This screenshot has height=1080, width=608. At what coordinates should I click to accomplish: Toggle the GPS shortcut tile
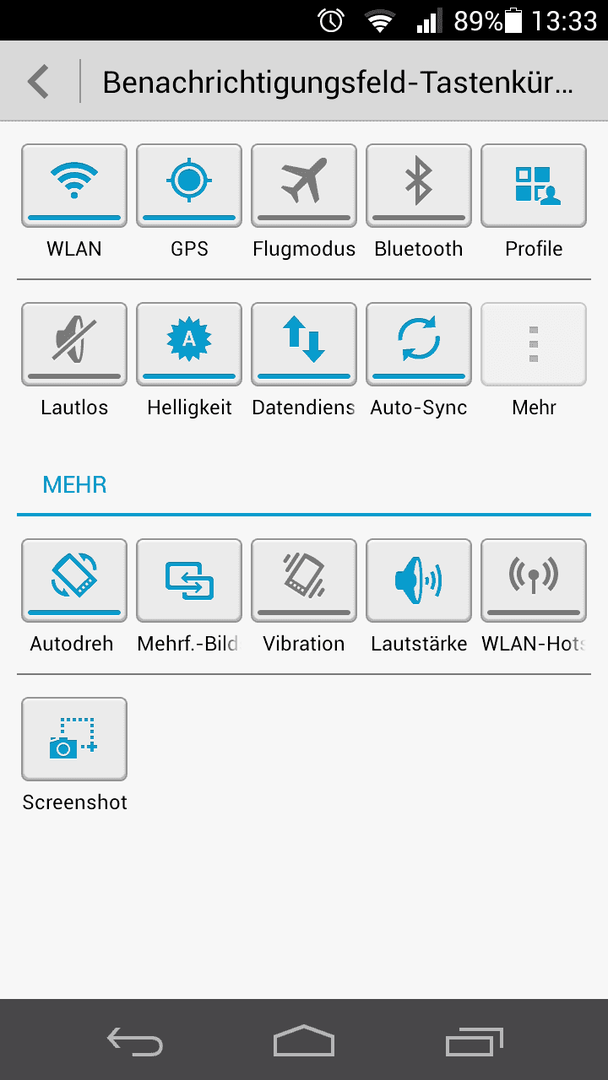189,186
